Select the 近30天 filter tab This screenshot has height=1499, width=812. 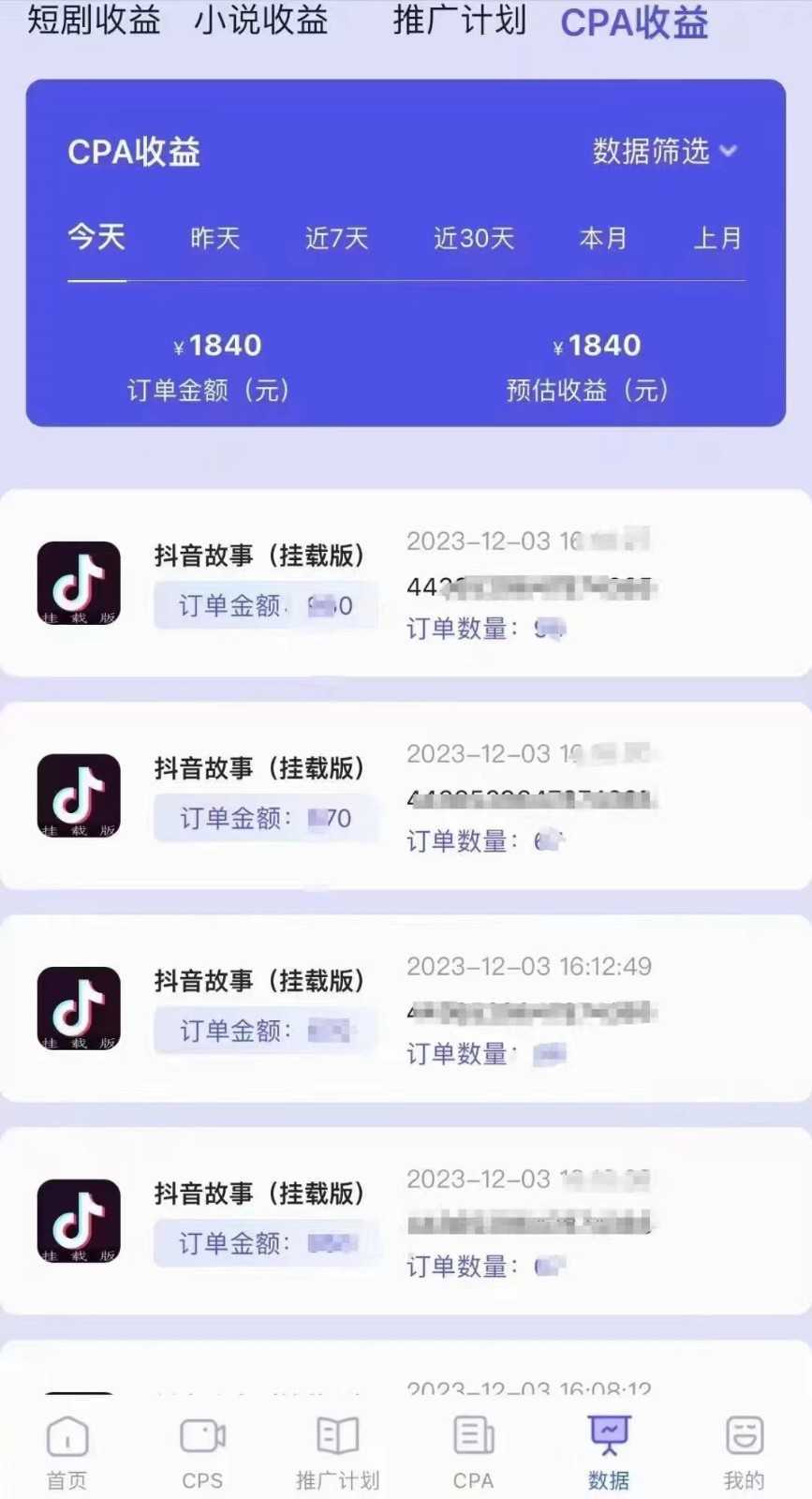coord(474,240)
